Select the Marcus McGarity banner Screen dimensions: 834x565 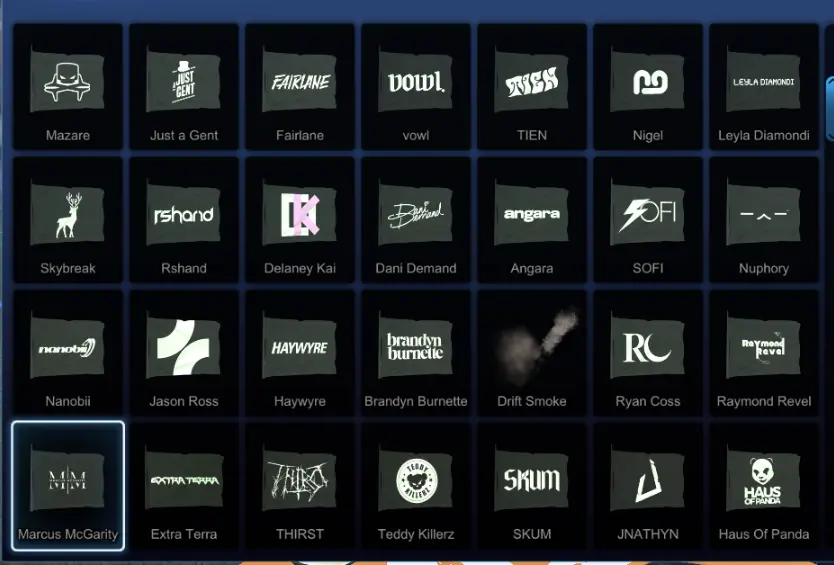[68, 485]
